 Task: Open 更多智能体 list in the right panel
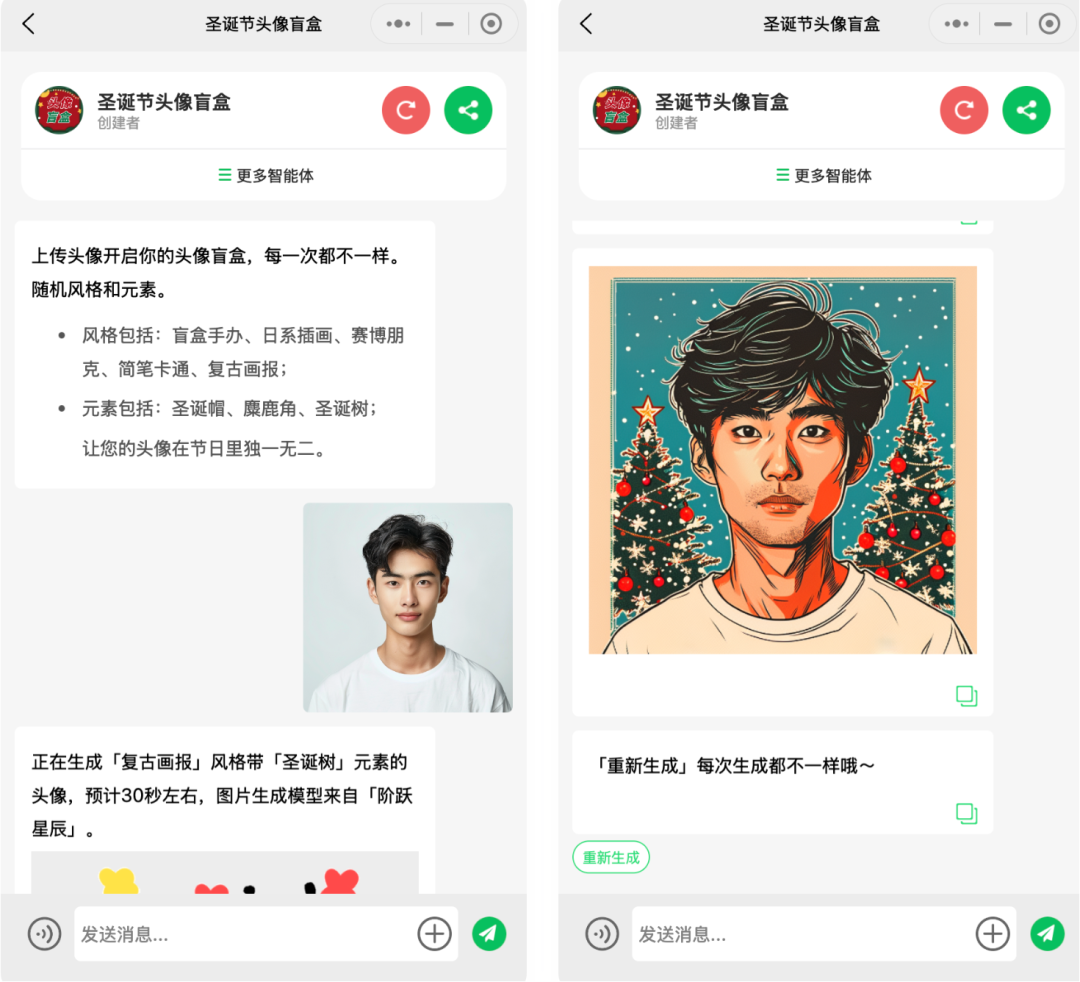823,175
